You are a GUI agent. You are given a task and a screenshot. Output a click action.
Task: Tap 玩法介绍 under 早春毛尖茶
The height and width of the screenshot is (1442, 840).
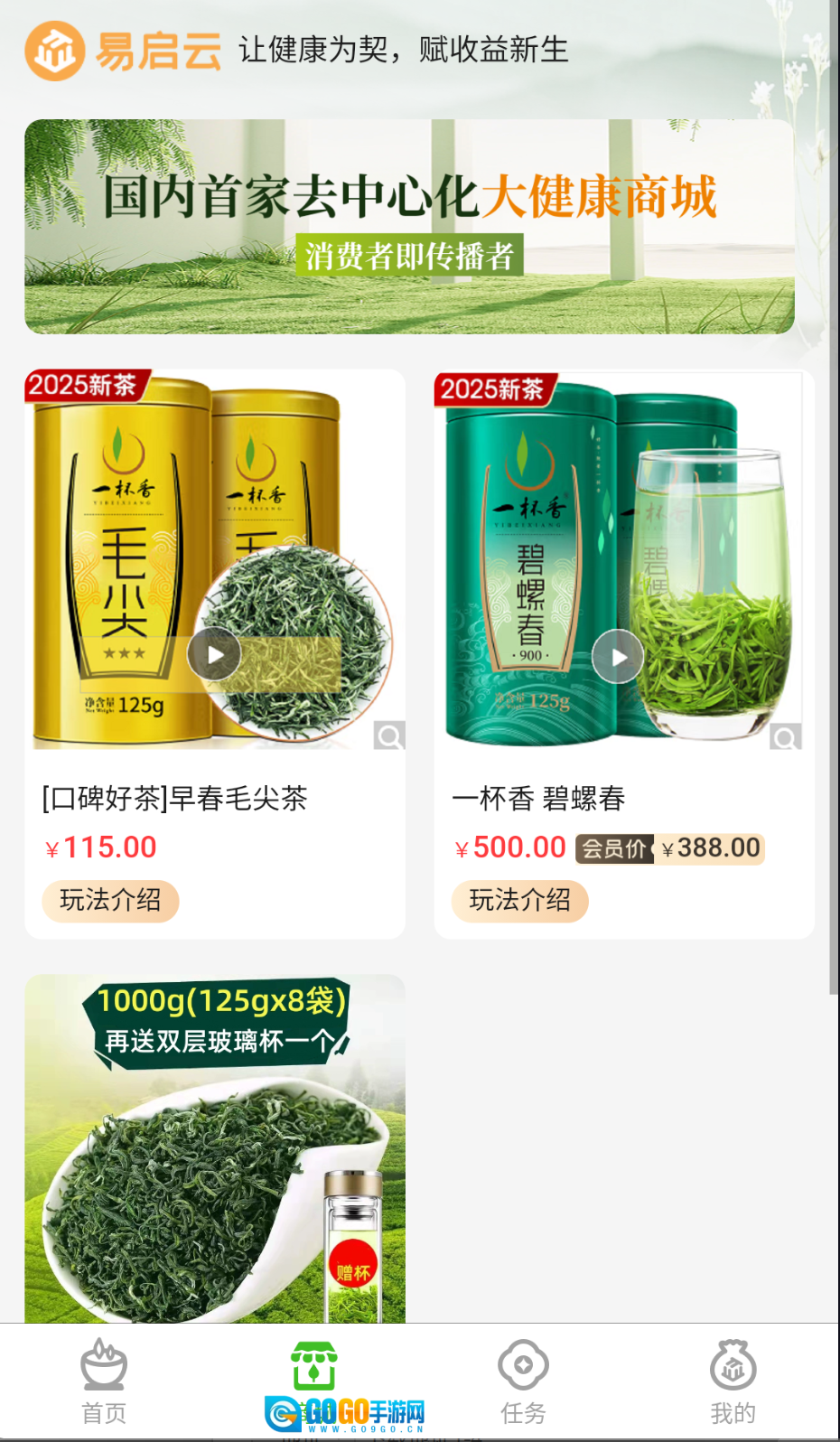coord(110,901)
